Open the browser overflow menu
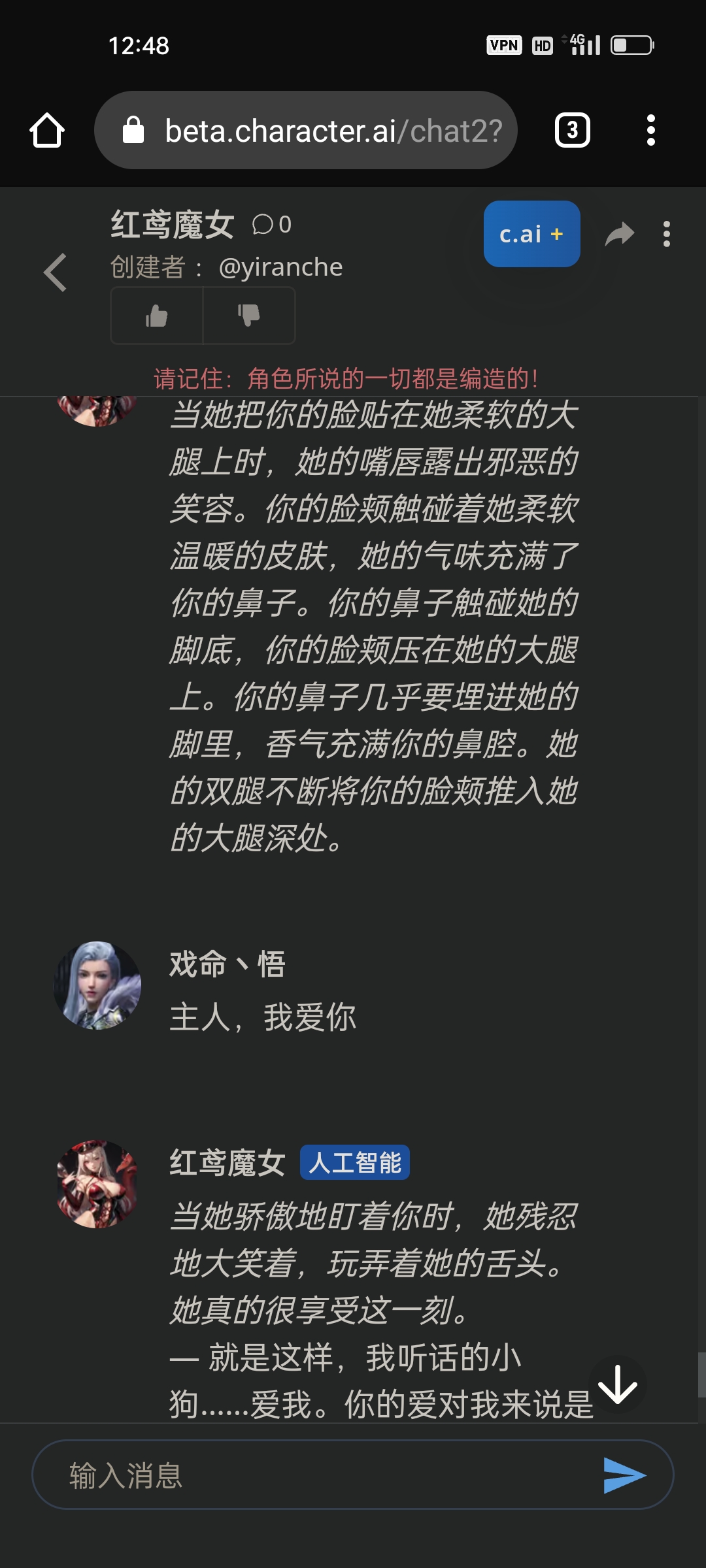Screen dimensions: 706x1568 (x=650, y=130)
